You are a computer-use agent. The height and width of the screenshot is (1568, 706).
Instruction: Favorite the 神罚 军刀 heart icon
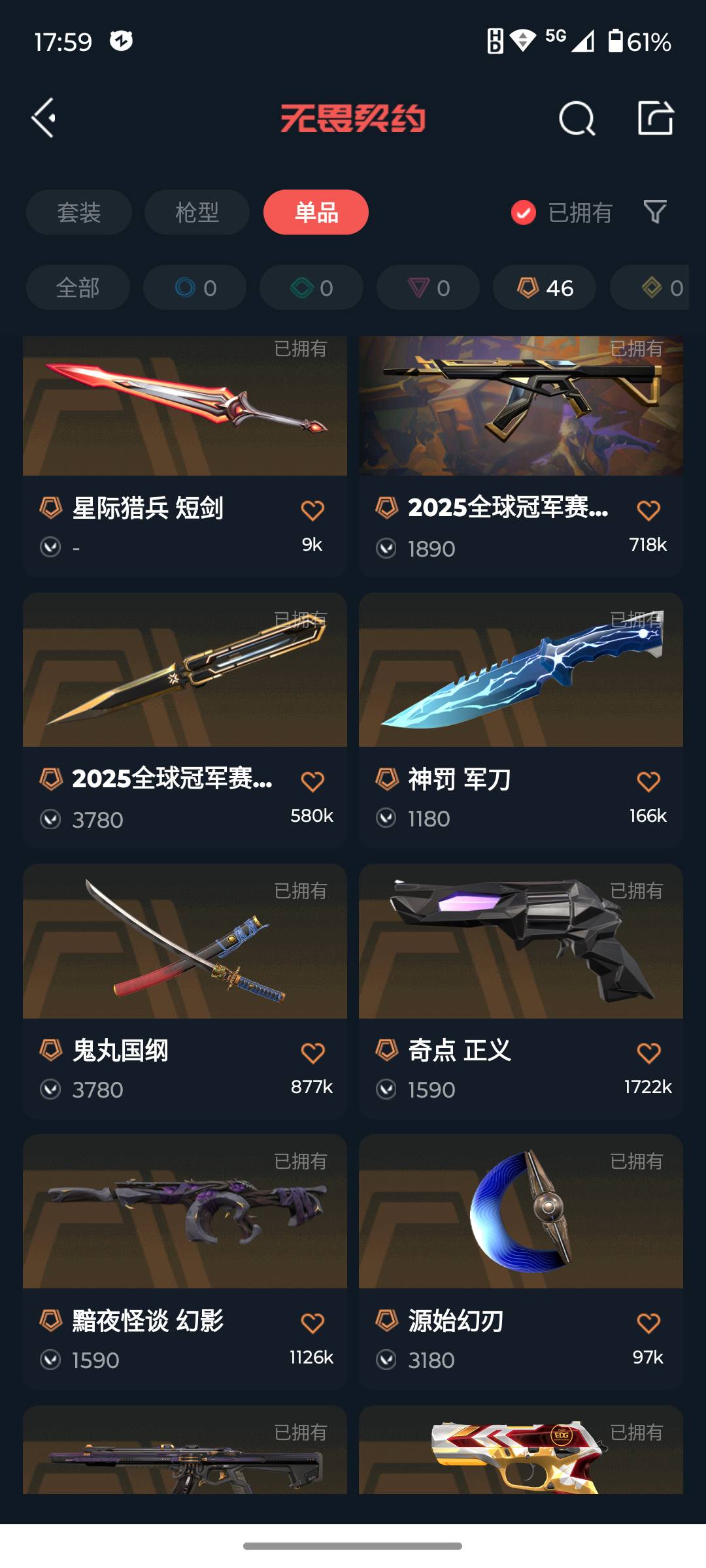pyautogui.click(x=648, y=779)
